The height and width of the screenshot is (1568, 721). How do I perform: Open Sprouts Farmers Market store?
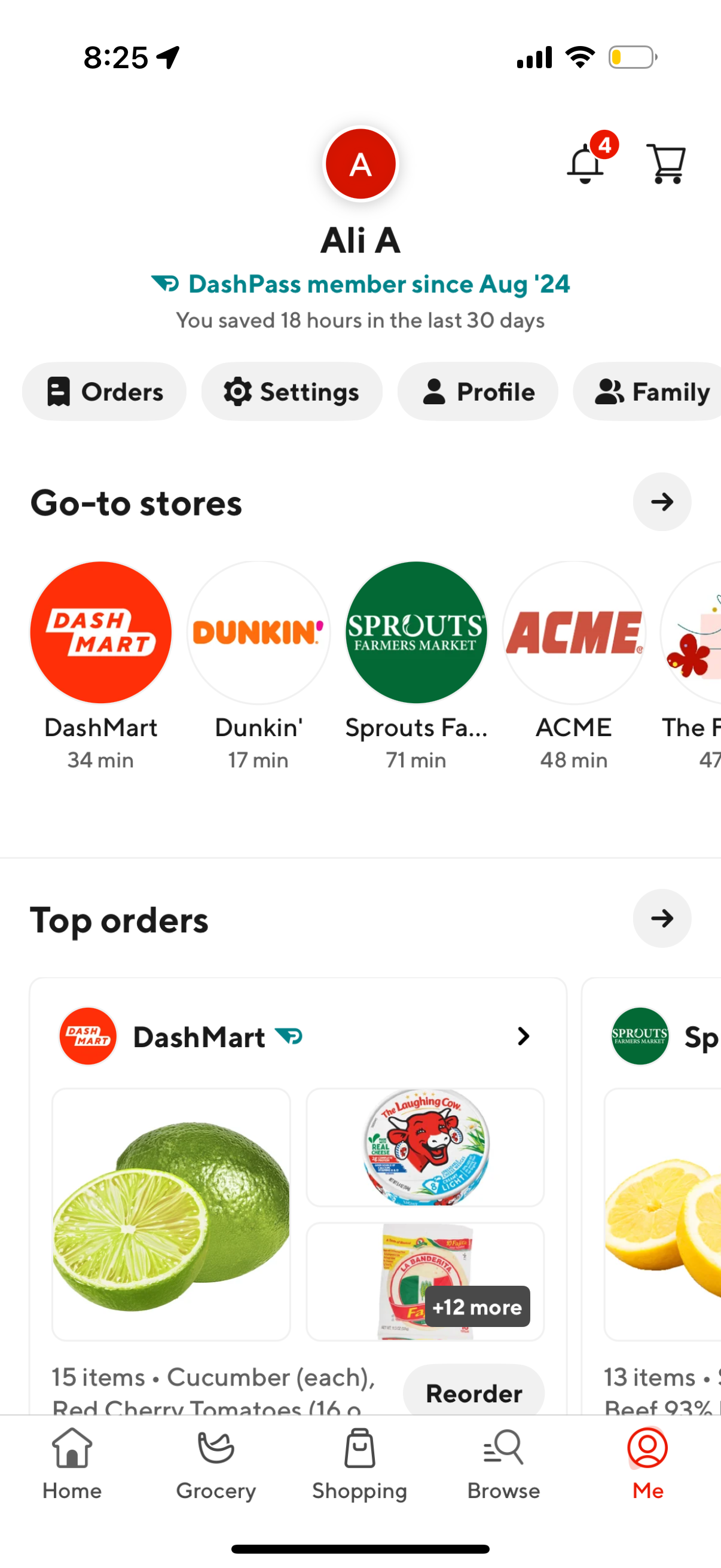coord(416,633)
